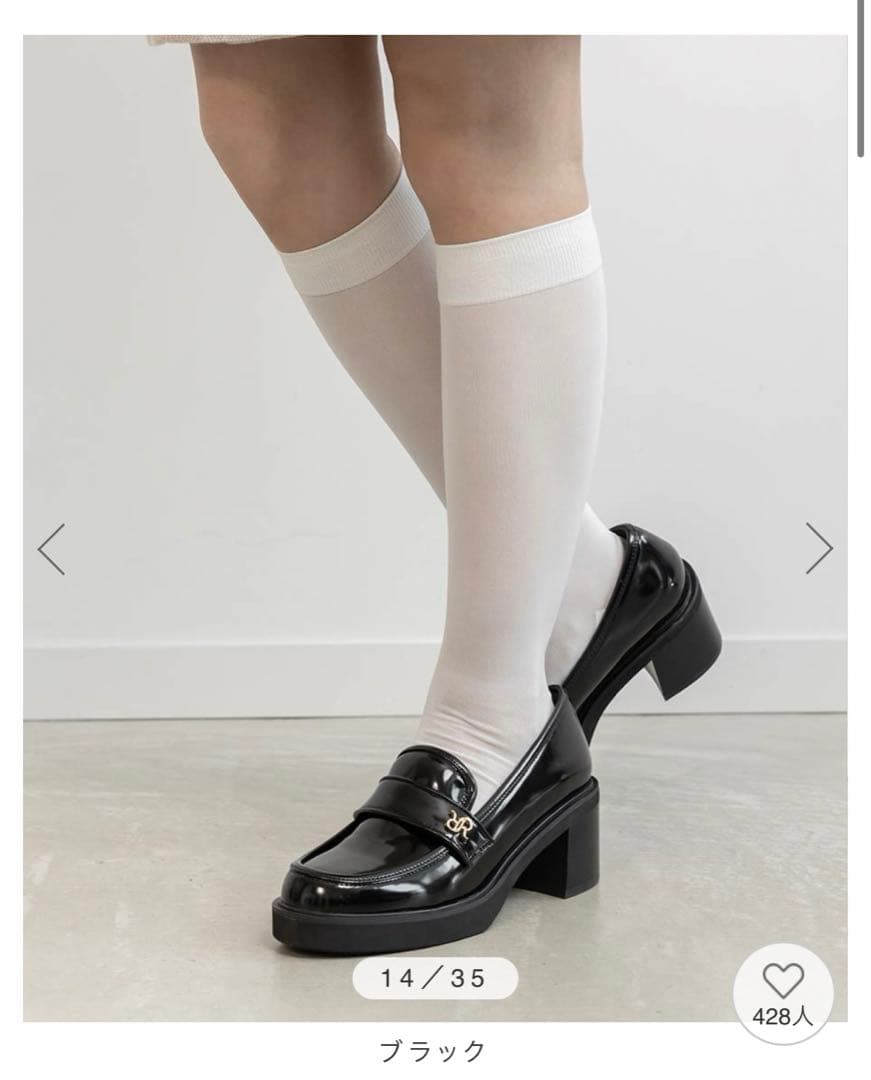This screenshot has height=1080, width=871.
Task: Open the black loafer photo fullscreen
Action: pos(435,500)
